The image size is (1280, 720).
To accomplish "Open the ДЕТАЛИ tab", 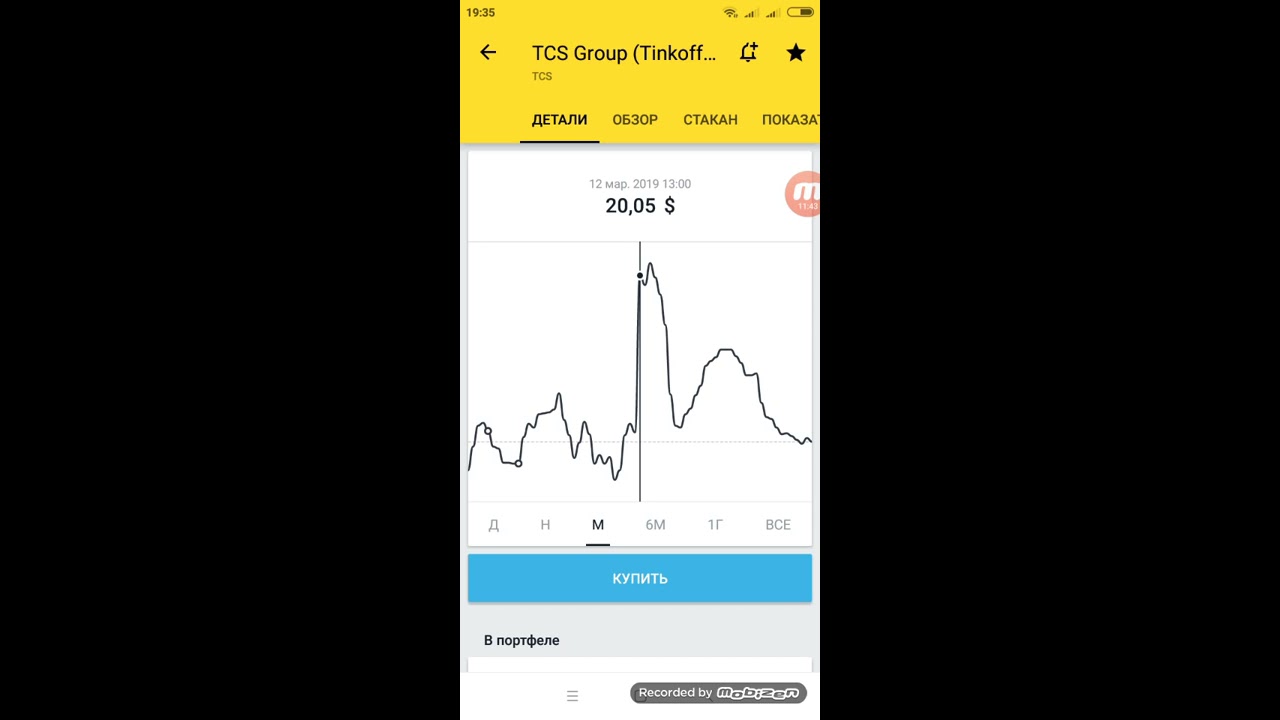I will (x=559, y=120).
